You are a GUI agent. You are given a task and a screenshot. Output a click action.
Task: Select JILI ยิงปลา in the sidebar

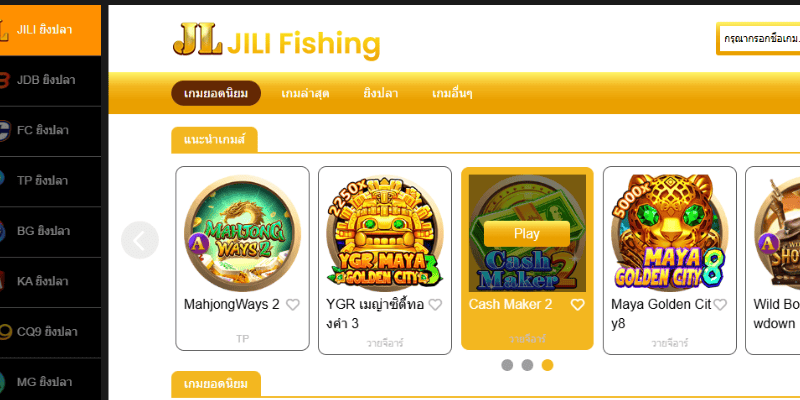coord(50,29)
